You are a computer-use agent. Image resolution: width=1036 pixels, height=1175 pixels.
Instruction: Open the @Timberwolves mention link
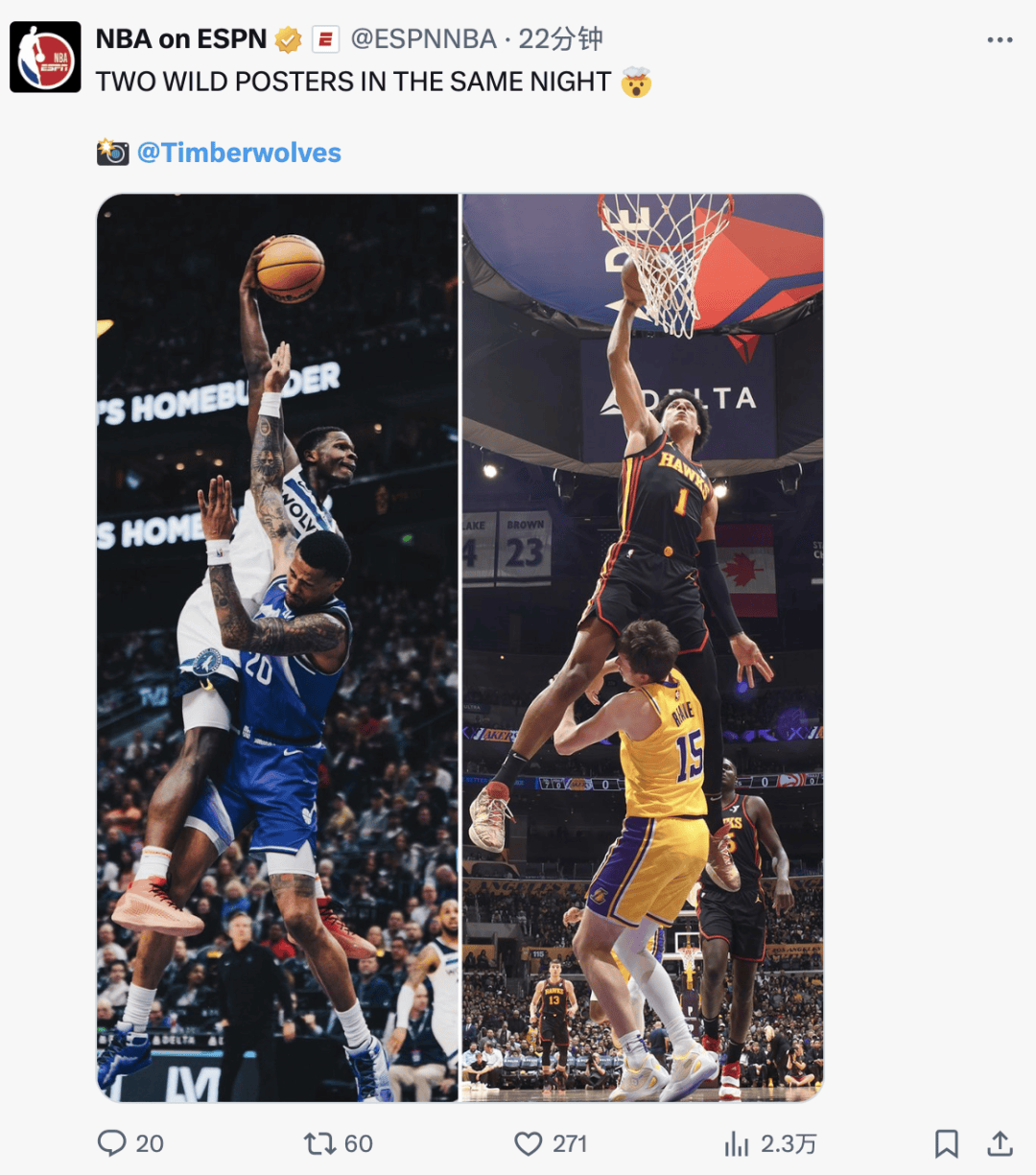tap(239, 153)
